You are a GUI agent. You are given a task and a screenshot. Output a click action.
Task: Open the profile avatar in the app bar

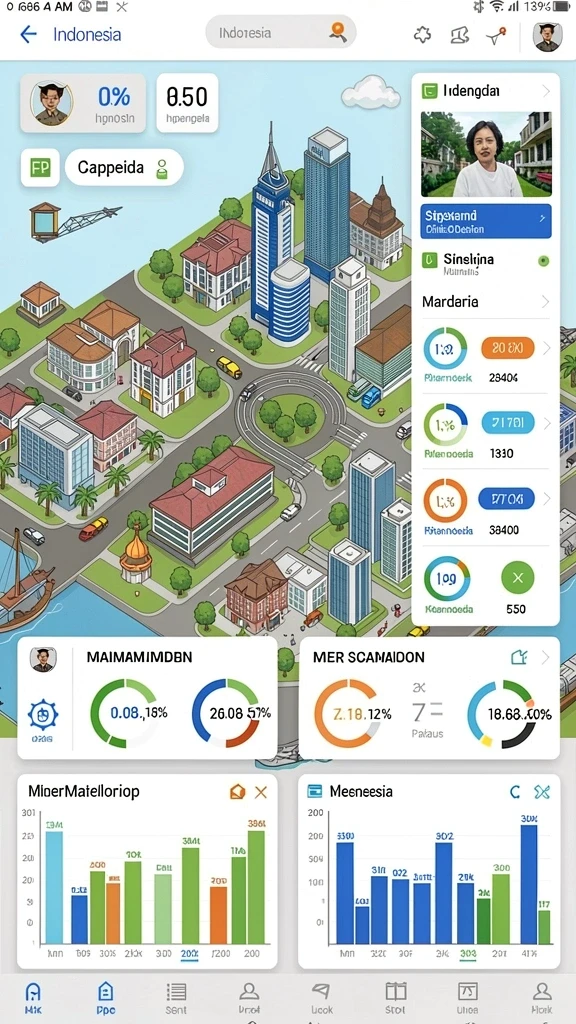pyautogui.click(x=547, y=37)
